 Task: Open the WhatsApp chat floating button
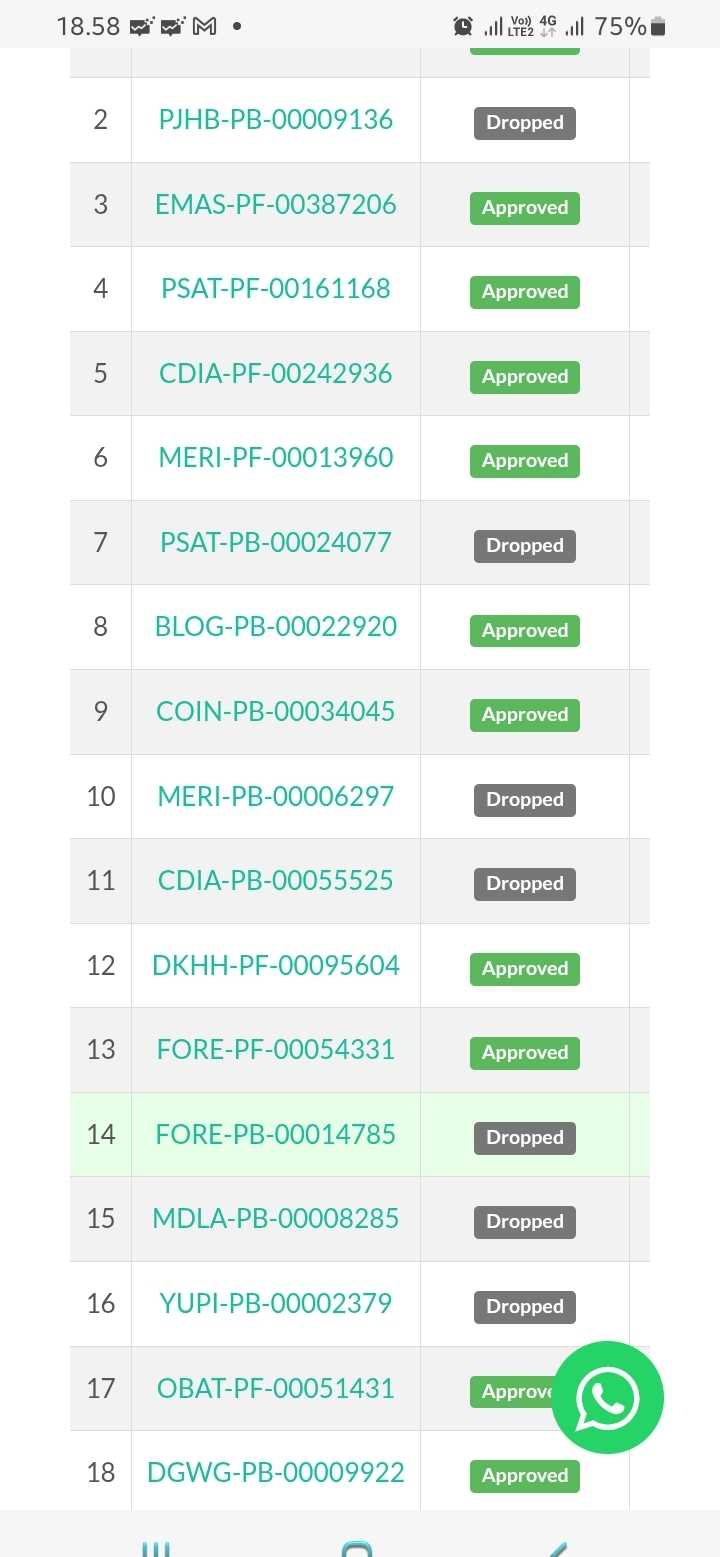pyautogui.click(x=607, y=1397)
